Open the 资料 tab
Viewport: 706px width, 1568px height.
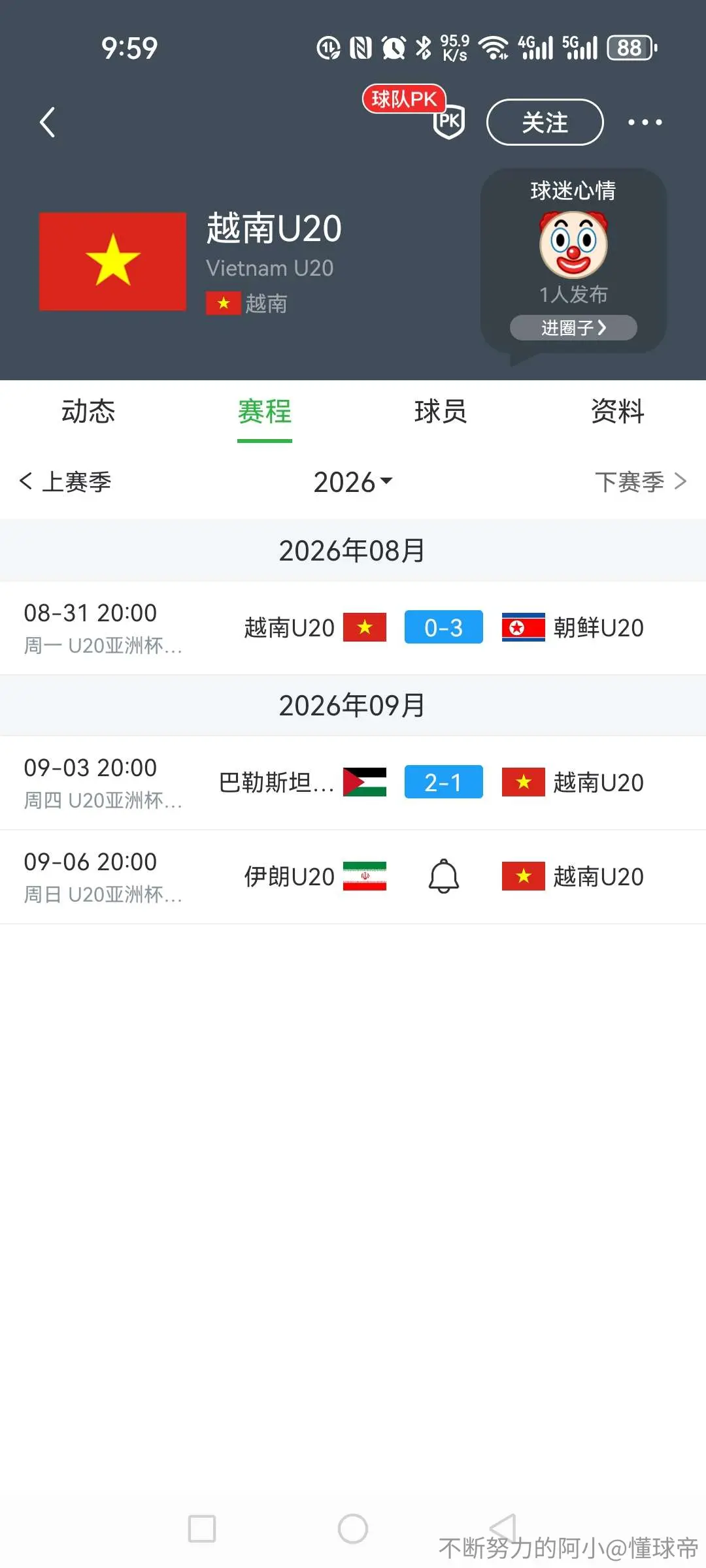tap(618, 412)
